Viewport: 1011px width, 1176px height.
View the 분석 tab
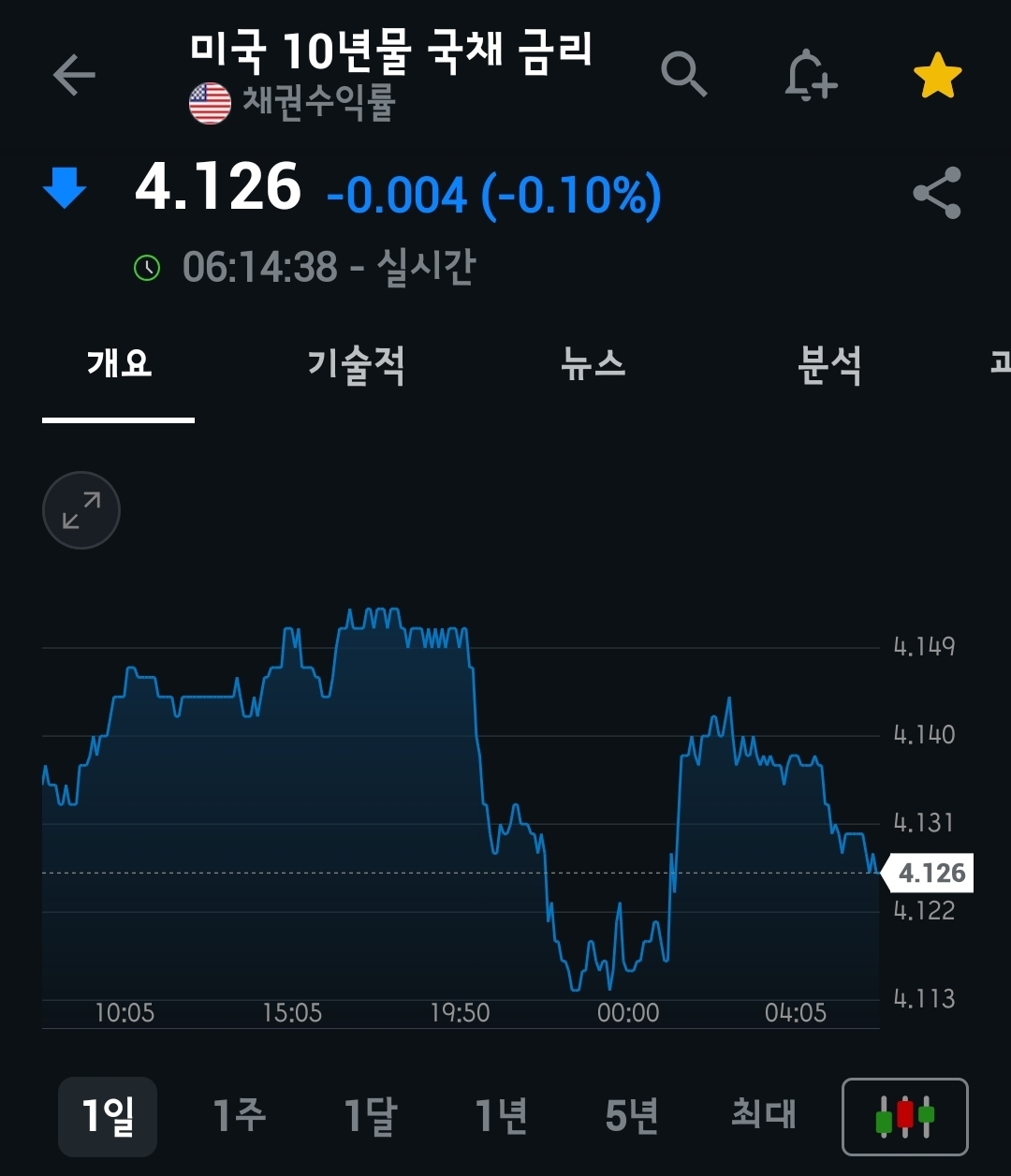coord(829,365)
